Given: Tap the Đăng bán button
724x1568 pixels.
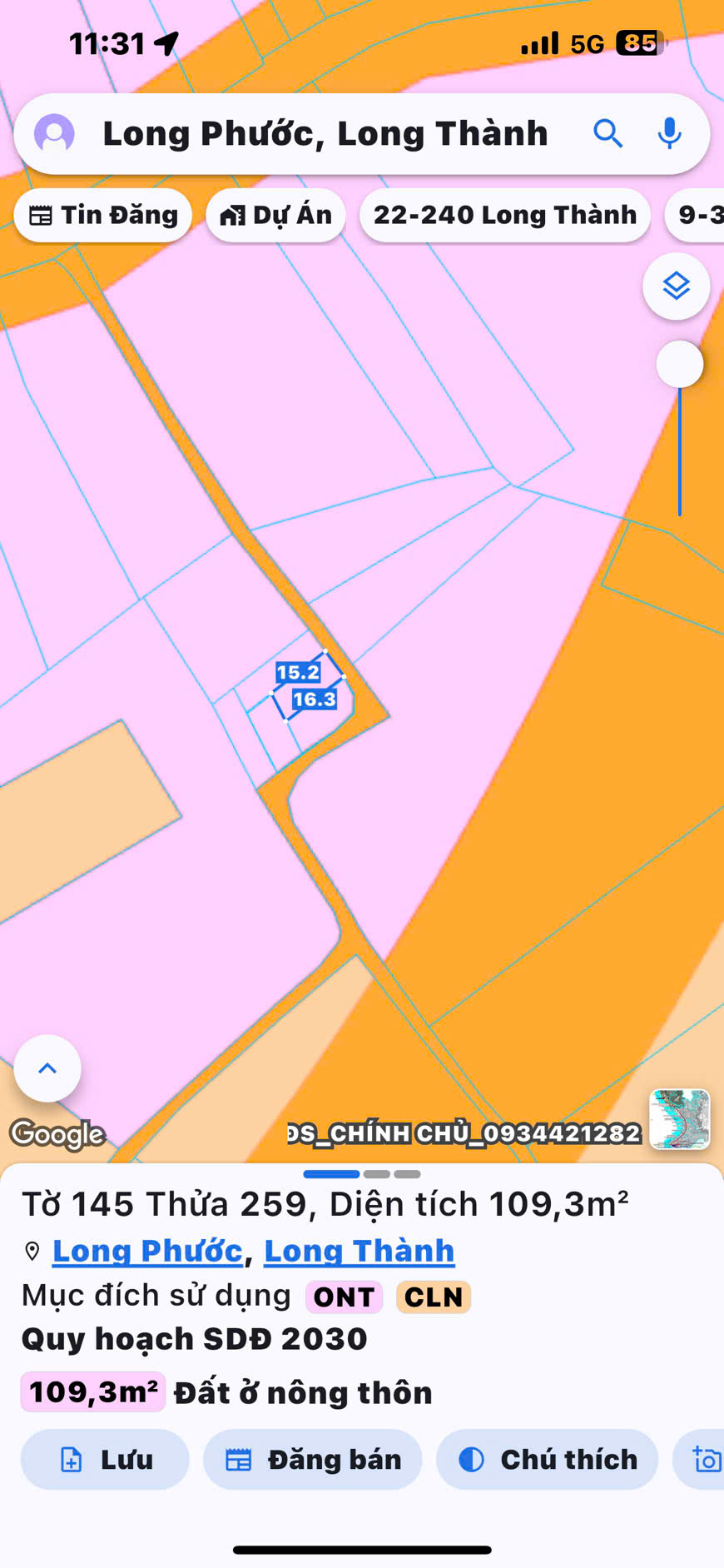Looking at the screenshot, I should (x=313, y=1459).
